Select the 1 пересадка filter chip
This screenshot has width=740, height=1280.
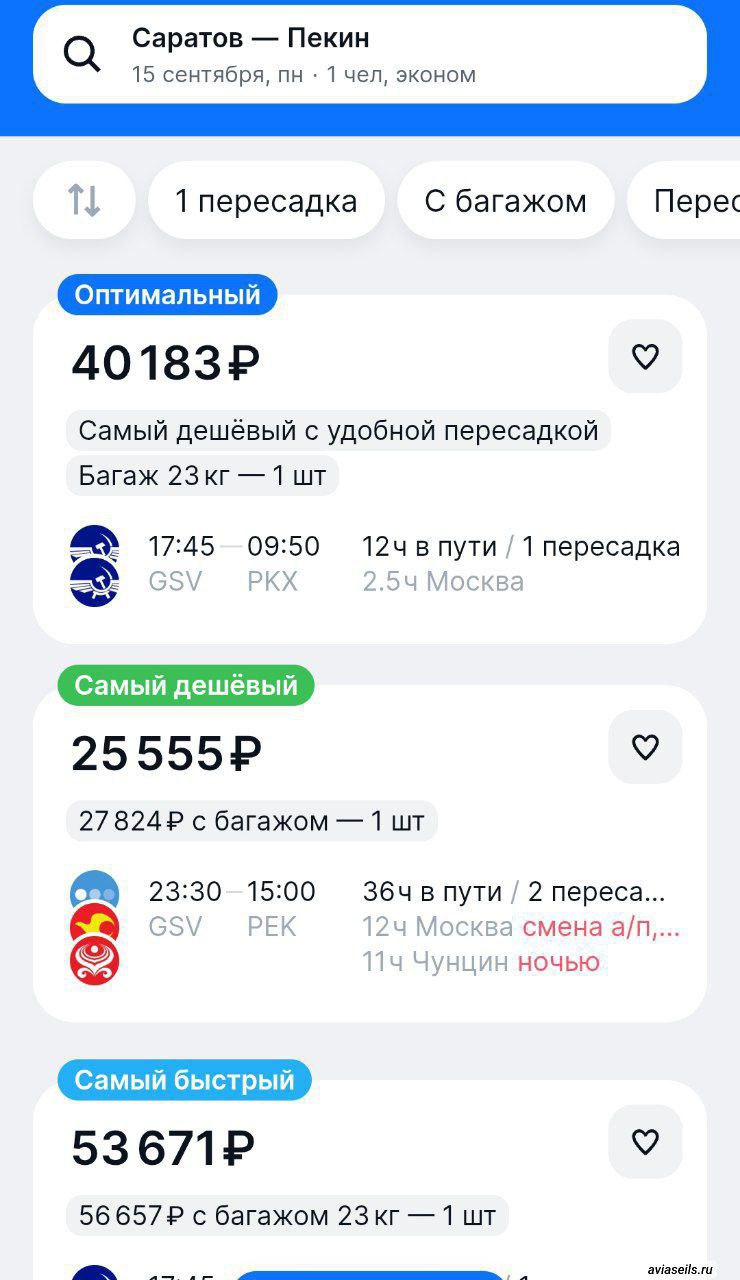pos(266,200)
